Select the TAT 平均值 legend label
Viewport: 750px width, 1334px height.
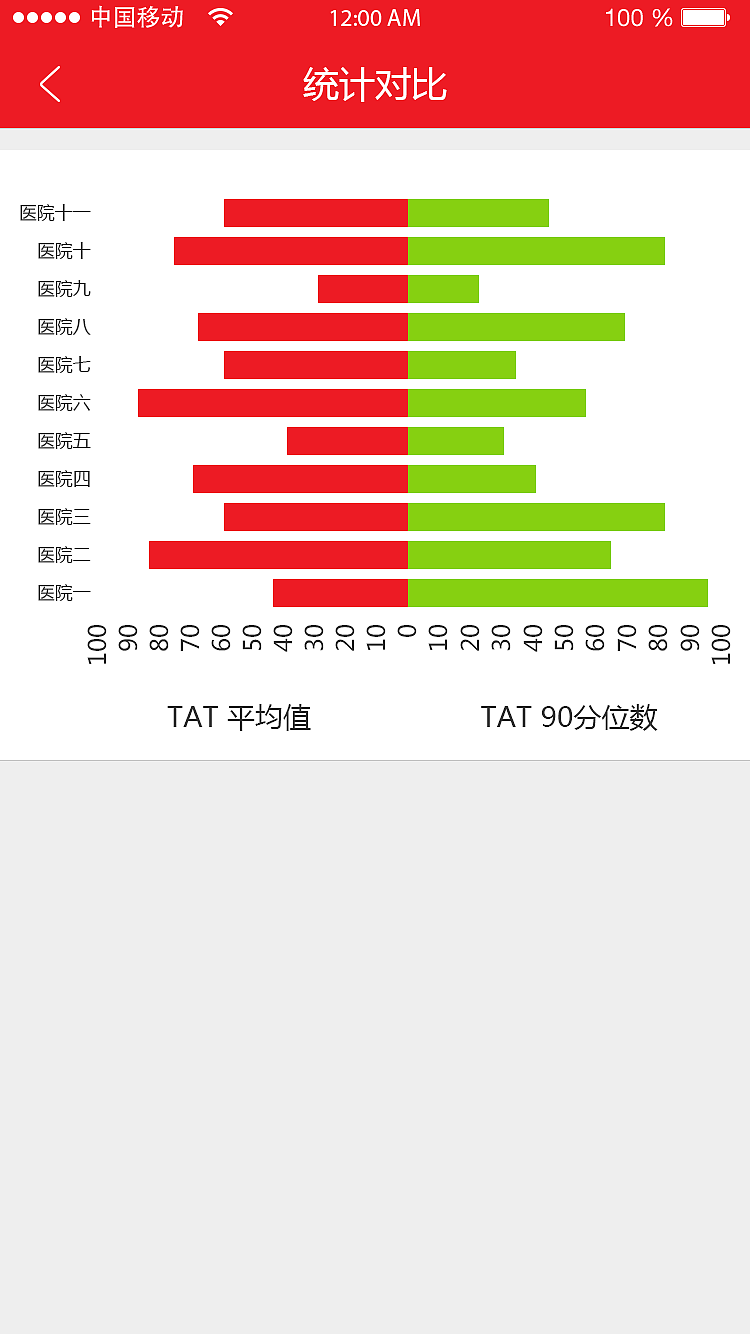pyautogui.click(x=239, y=718)
